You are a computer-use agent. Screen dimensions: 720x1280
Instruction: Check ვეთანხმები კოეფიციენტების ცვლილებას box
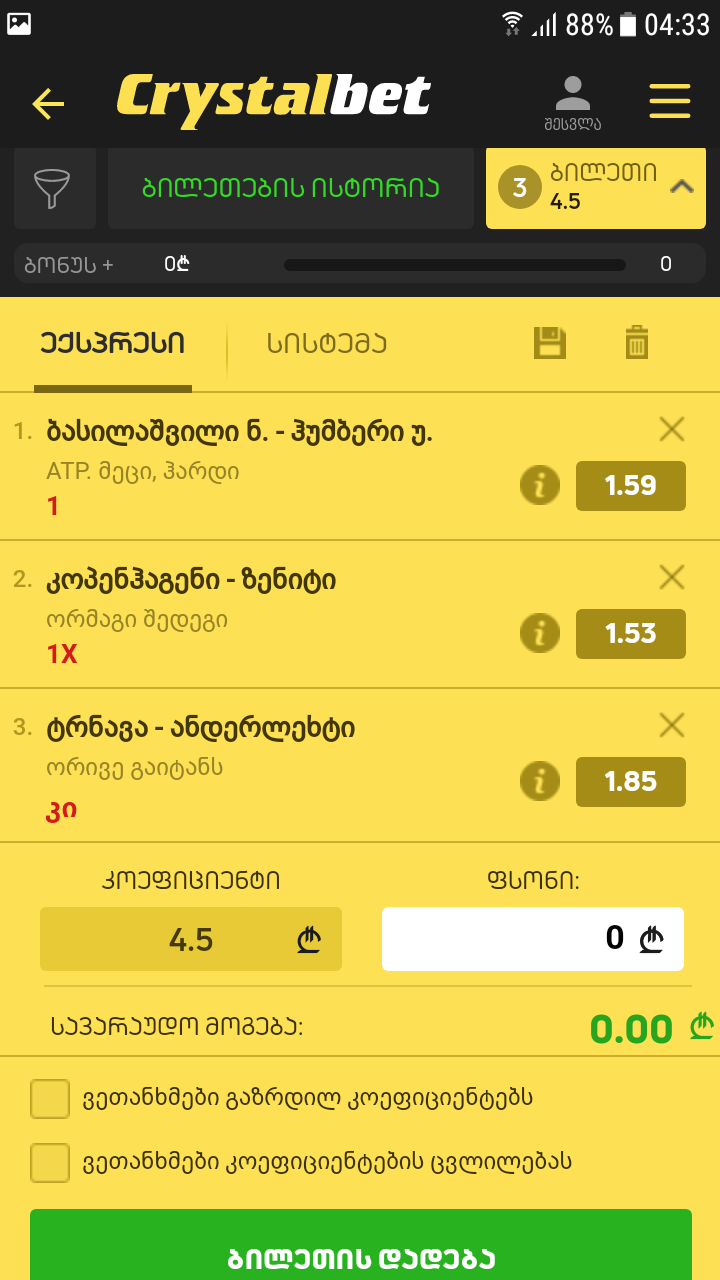coord(50,1163)
